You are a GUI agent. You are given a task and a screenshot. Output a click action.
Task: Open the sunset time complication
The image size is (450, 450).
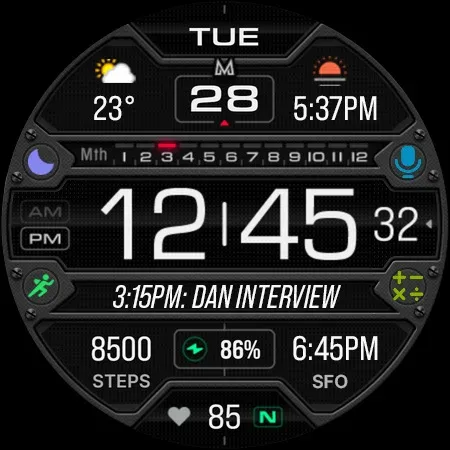point(335,90)
